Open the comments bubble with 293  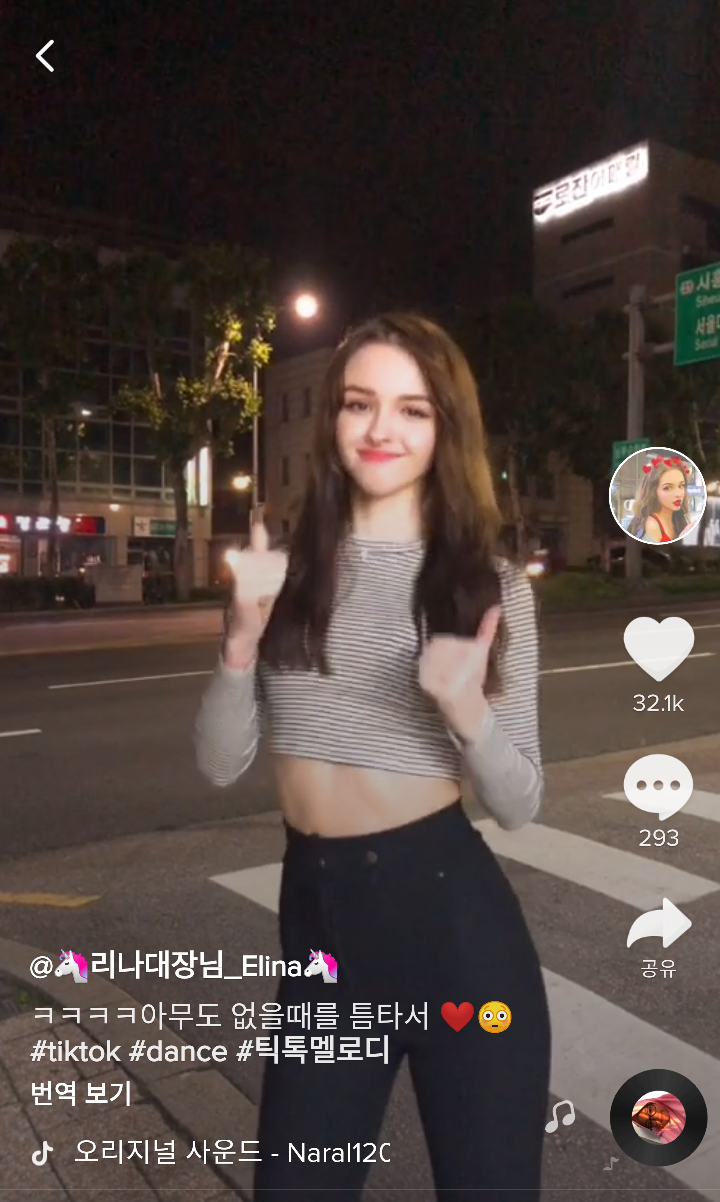[x=658, y=788]
